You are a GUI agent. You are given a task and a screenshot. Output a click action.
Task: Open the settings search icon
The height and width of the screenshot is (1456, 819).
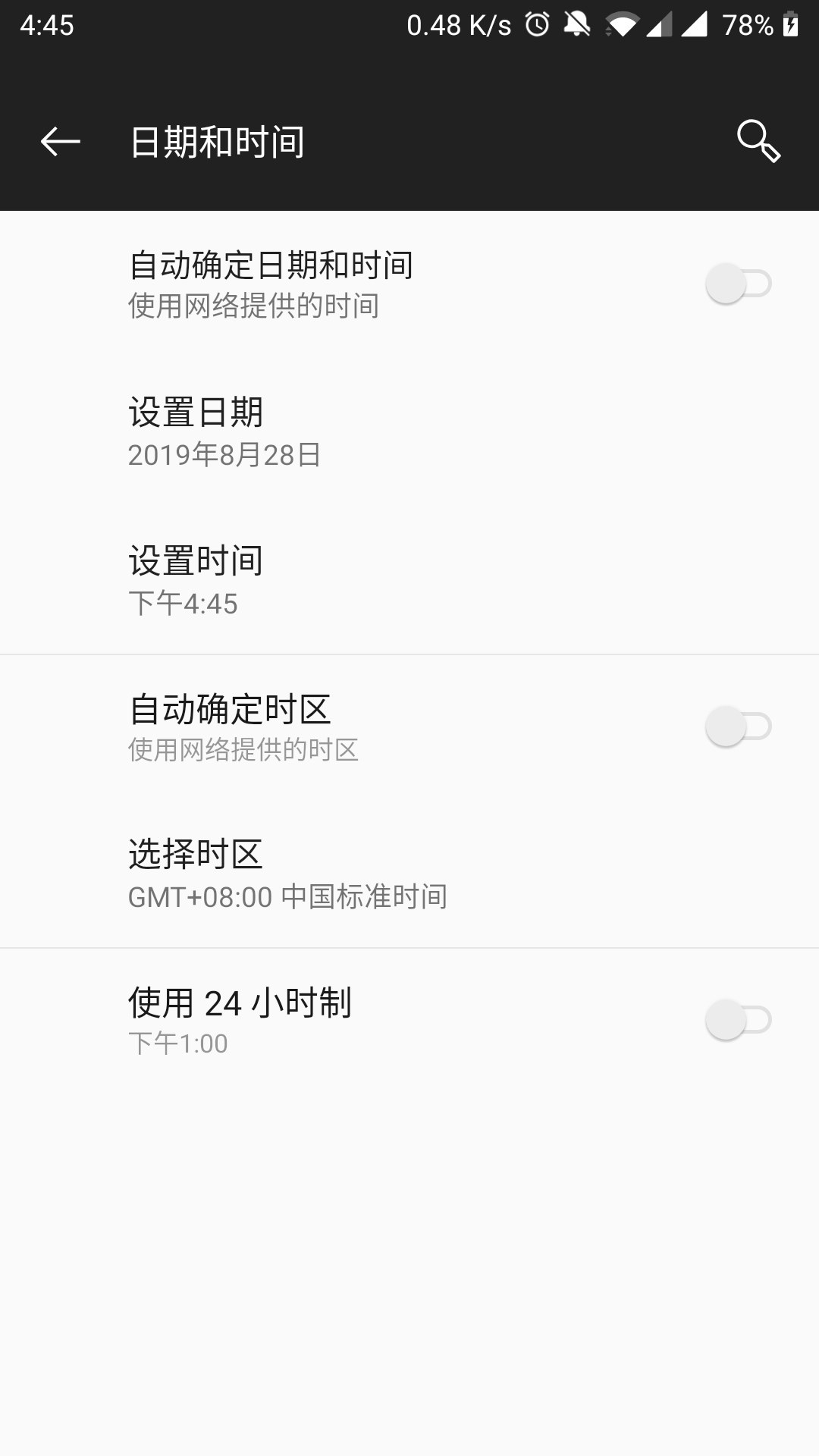click(x=758, y=141)
